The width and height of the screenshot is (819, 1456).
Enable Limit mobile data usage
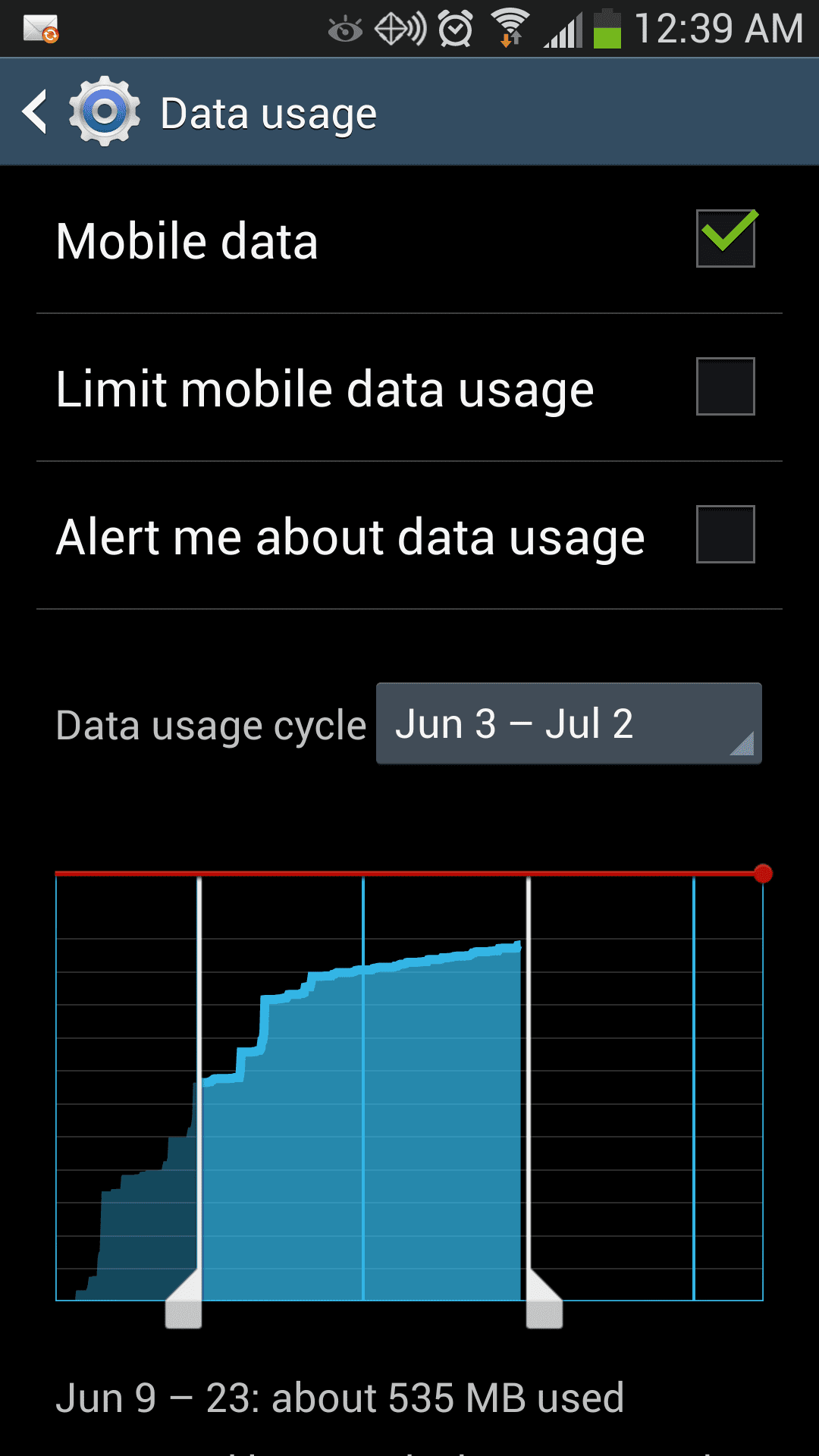726,387
